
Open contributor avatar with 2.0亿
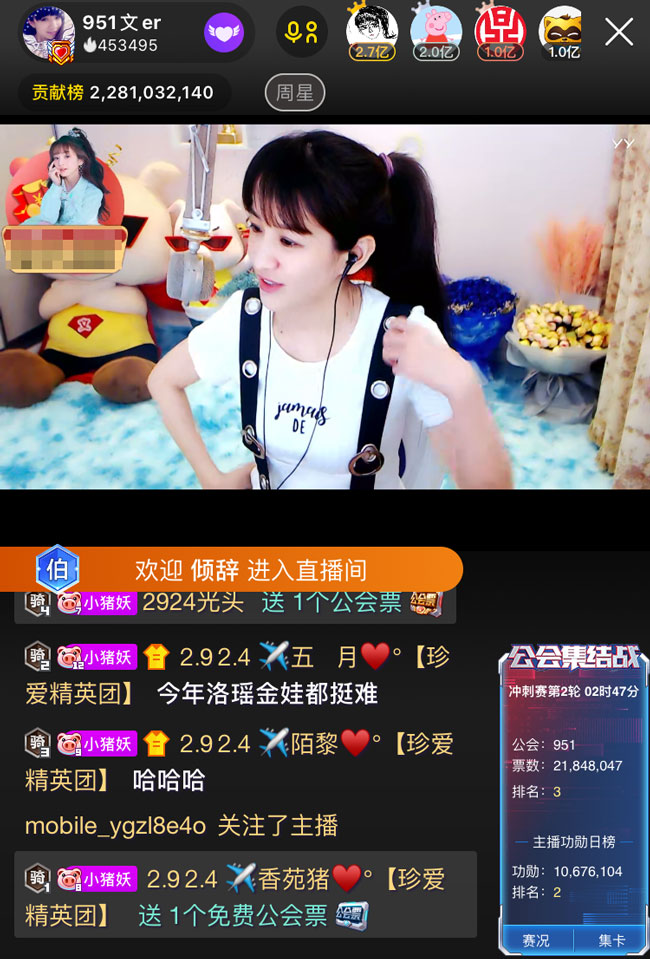[436, 31]
